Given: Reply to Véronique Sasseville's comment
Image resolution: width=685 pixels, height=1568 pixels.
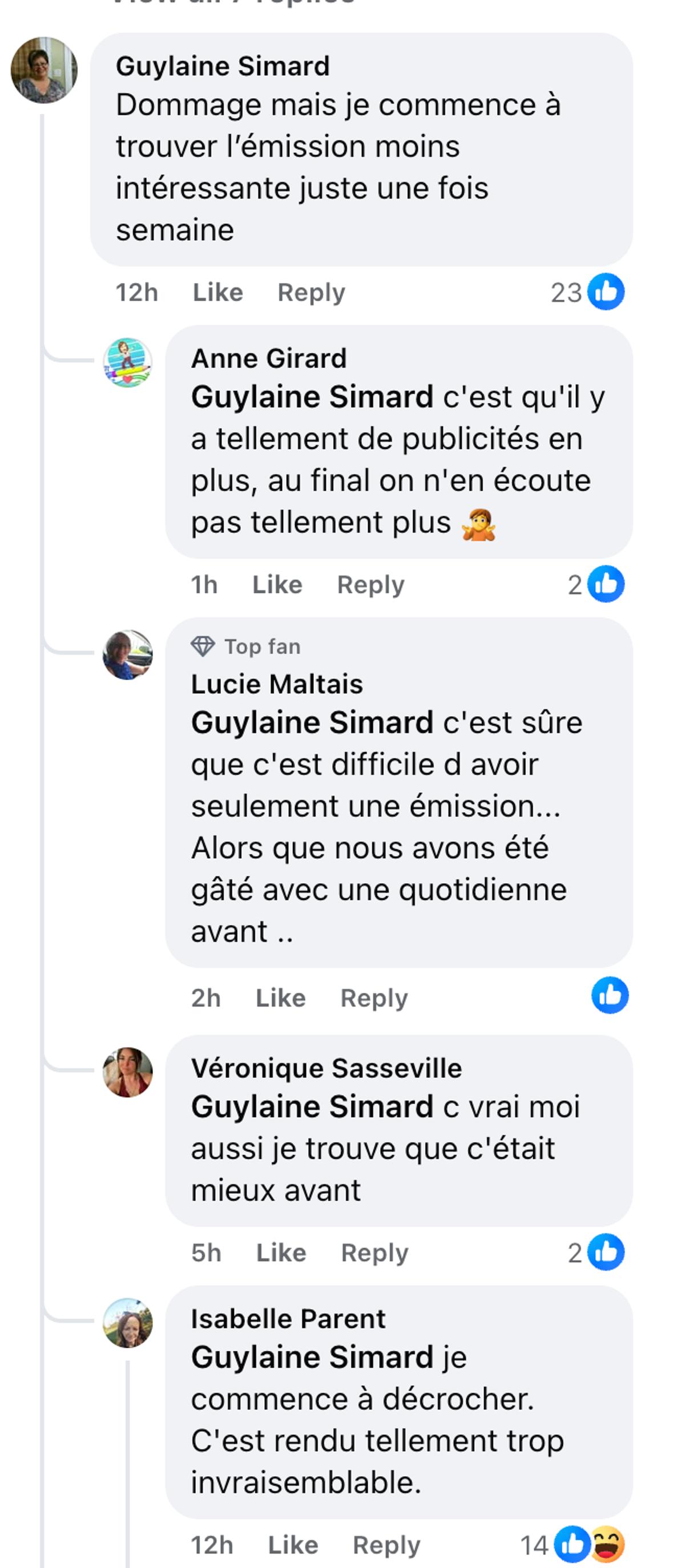Looking at the screenshot, I should pos(374,1253).
